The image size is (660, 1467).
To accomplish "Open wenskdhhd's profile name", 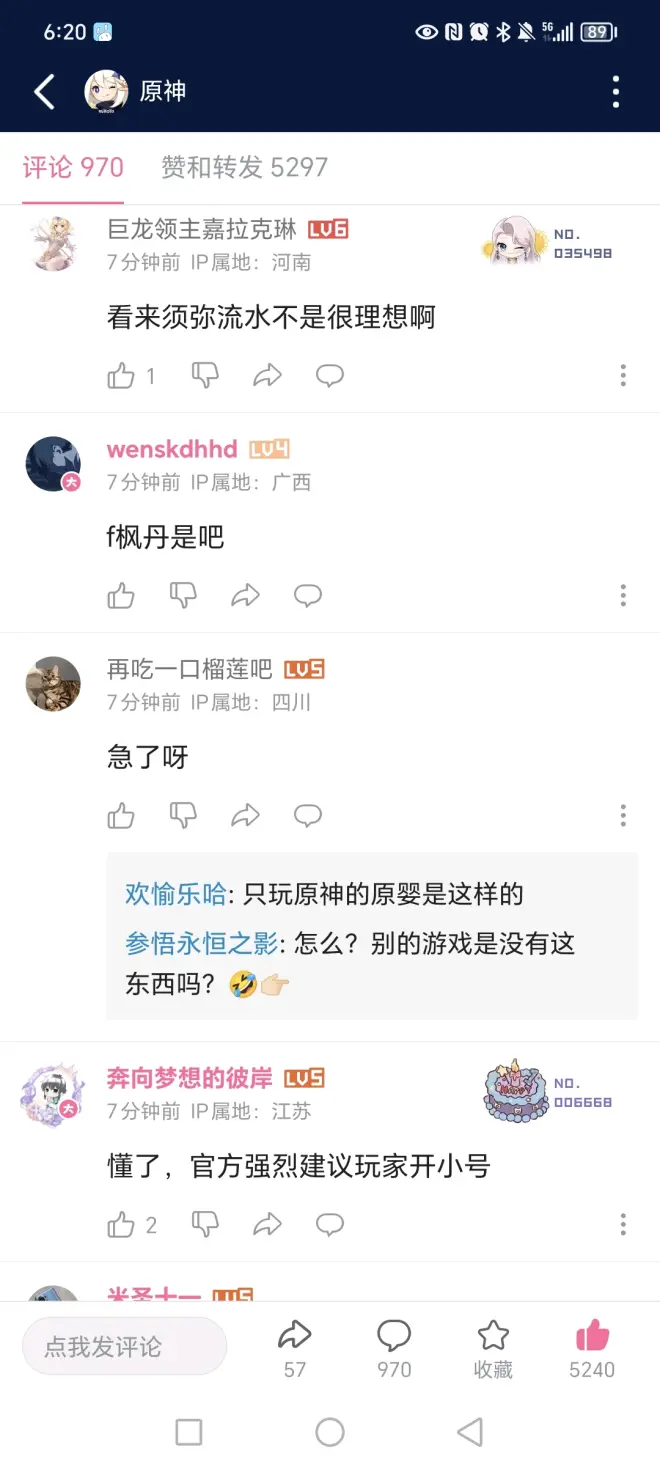I will click(x=172, y=449).
